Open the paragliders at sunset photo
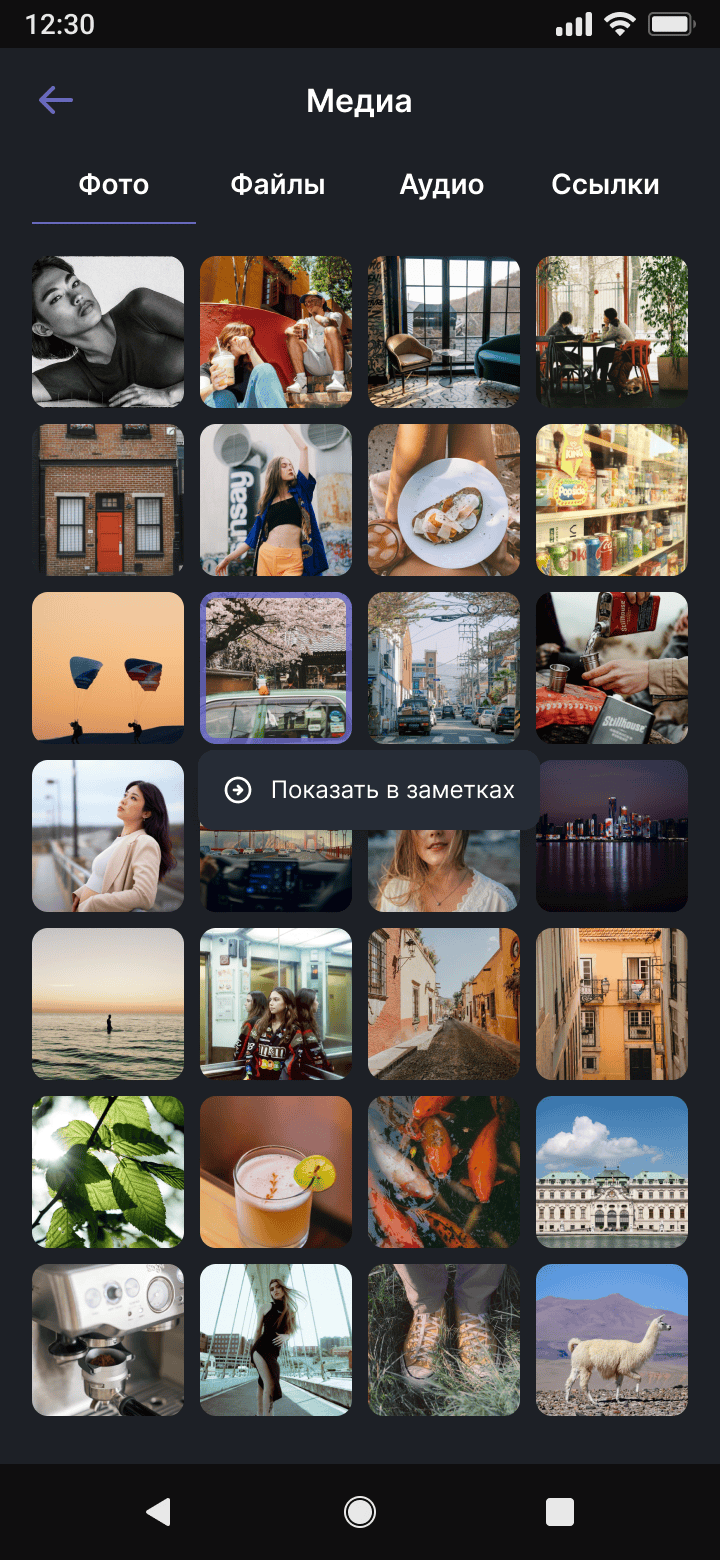 click(108, 667)
